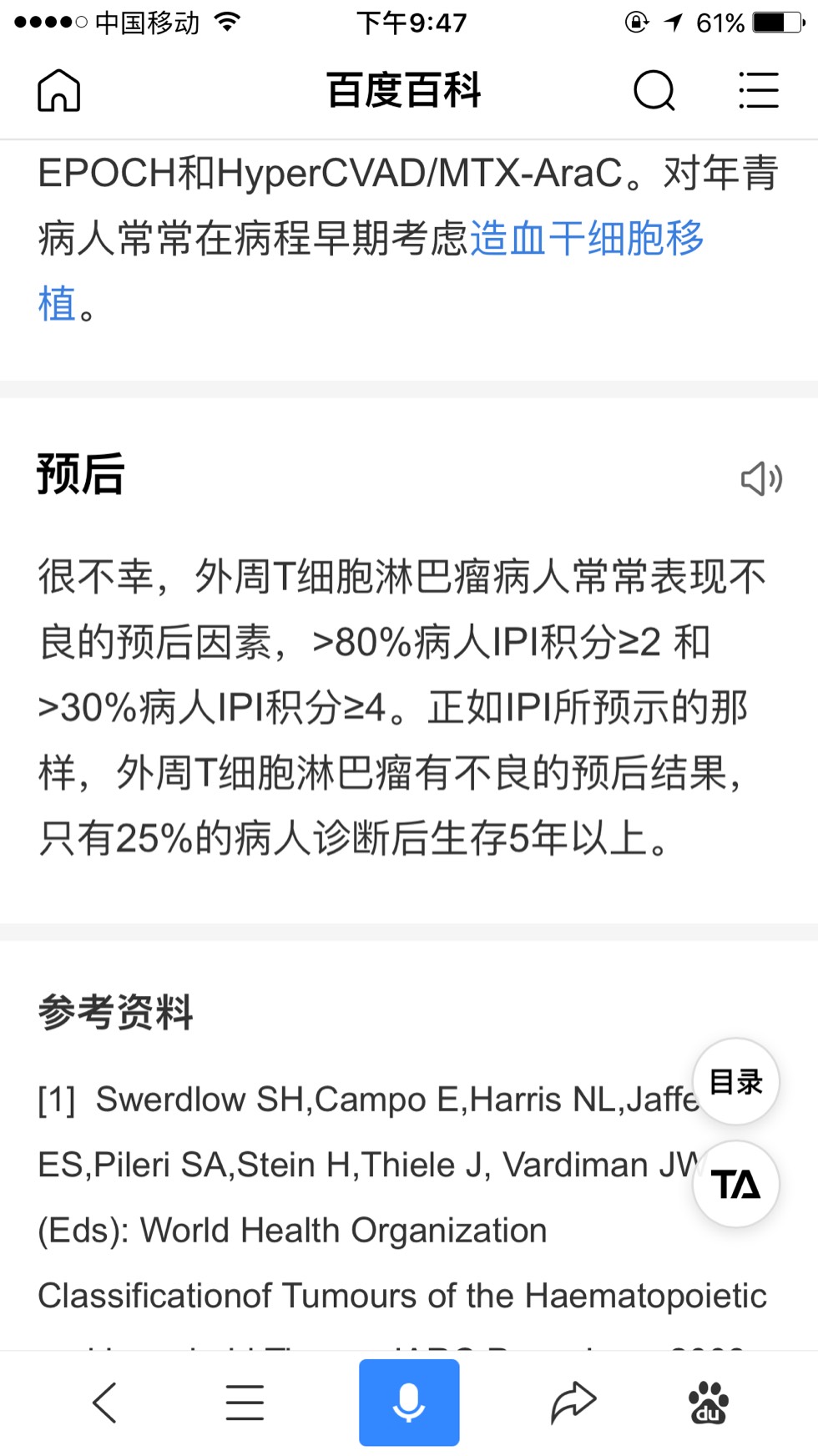Open the Baidu paw icon
This screenshot has height=1456, width=818.
tap(708, 1403)
